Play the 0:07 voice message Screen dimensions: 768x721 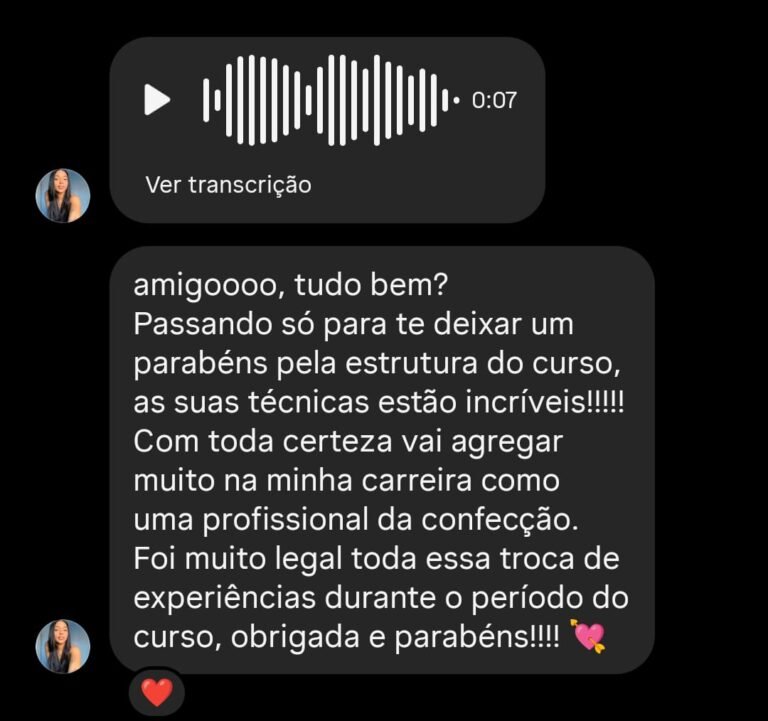click(x=157, y=99)
